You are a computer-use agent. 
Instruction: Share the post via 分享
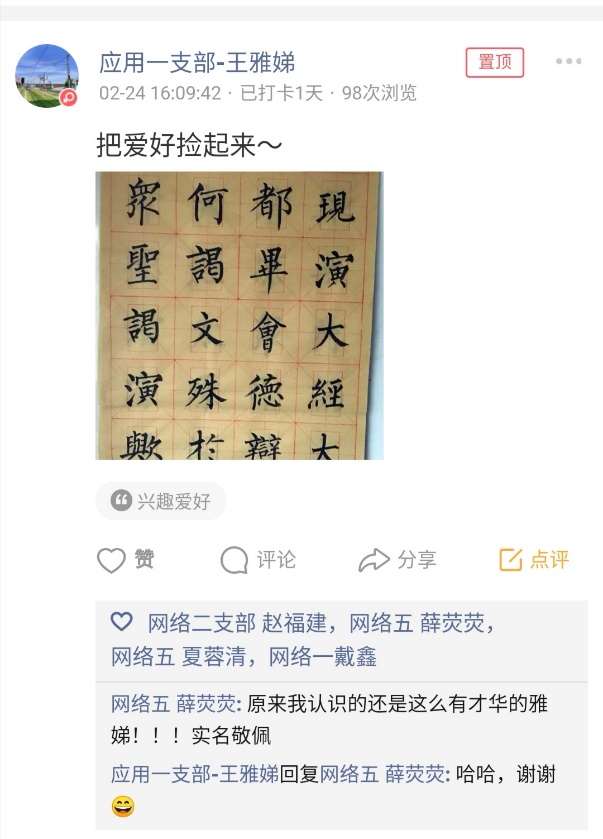[397, 560]
